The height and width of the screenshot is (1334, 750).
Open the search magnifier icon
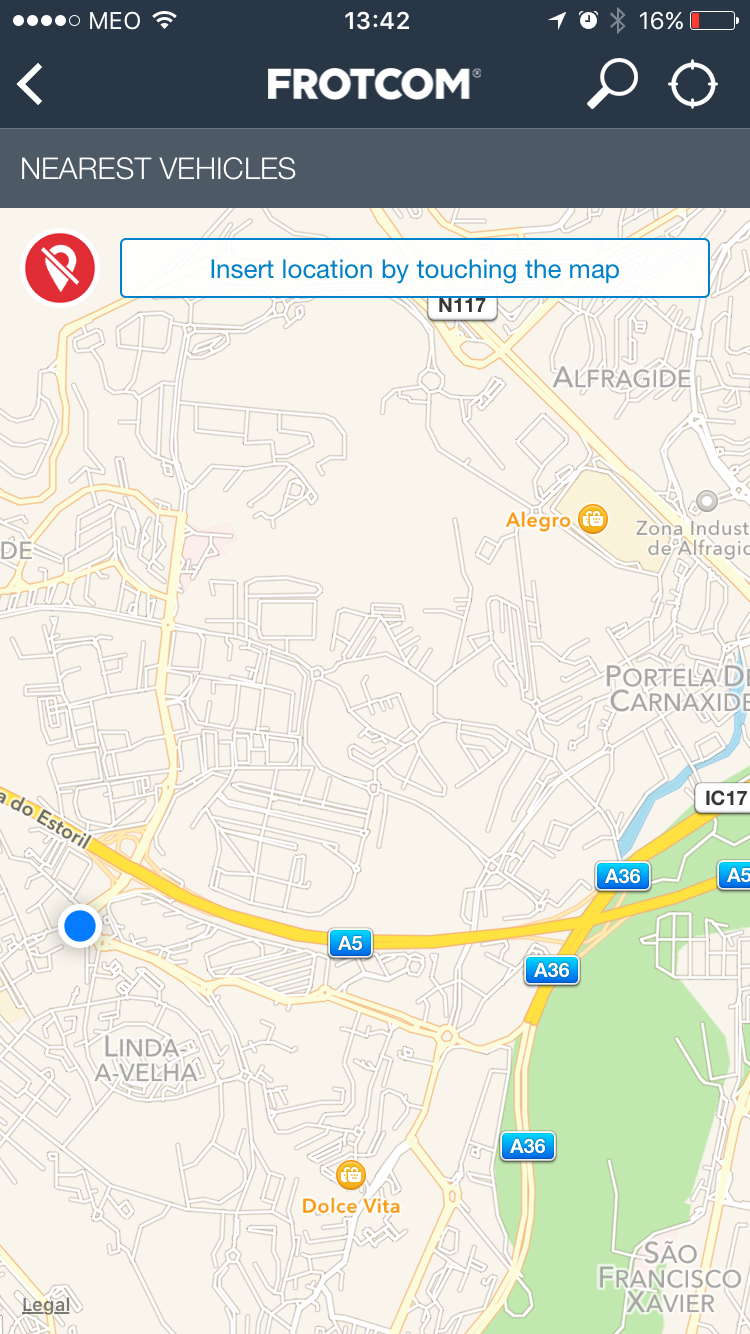611,84
